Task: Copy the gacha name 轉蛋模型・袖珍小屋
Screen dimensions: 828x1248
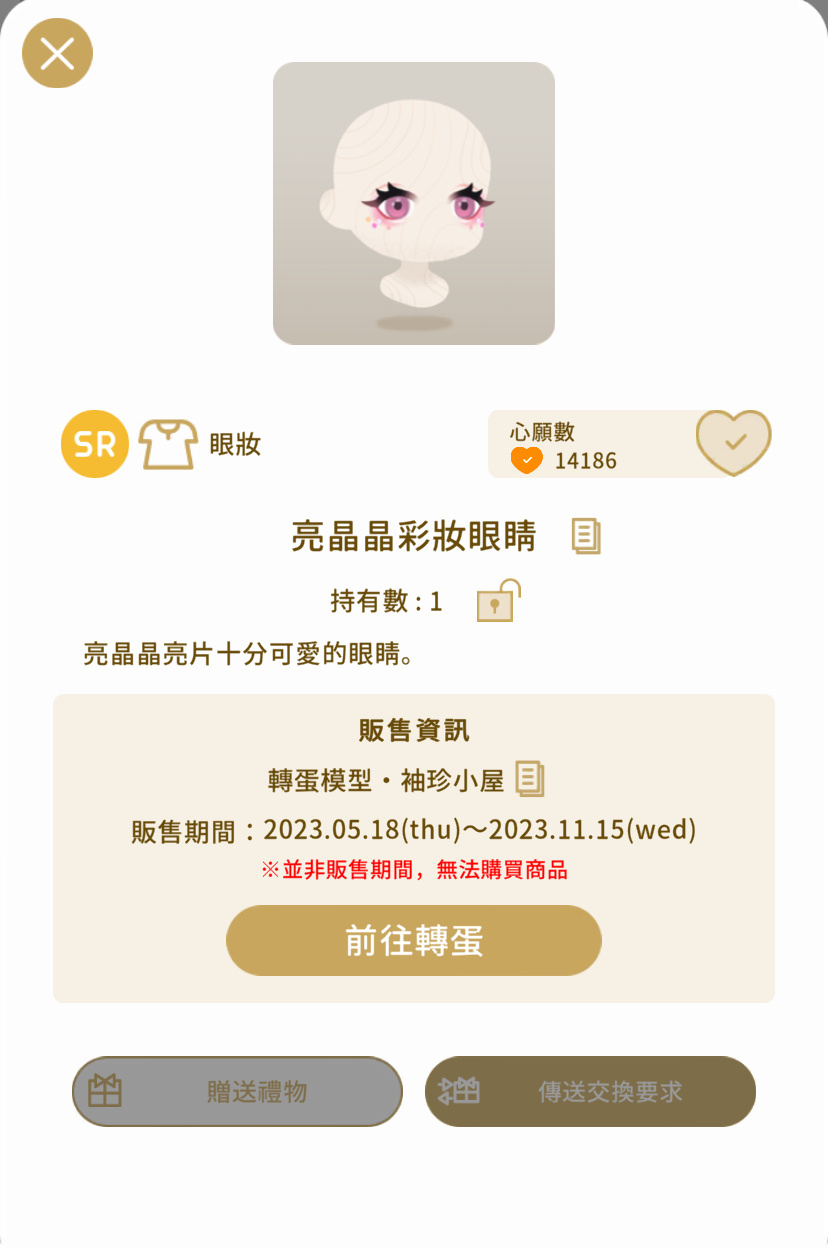Action: (530, 779)
